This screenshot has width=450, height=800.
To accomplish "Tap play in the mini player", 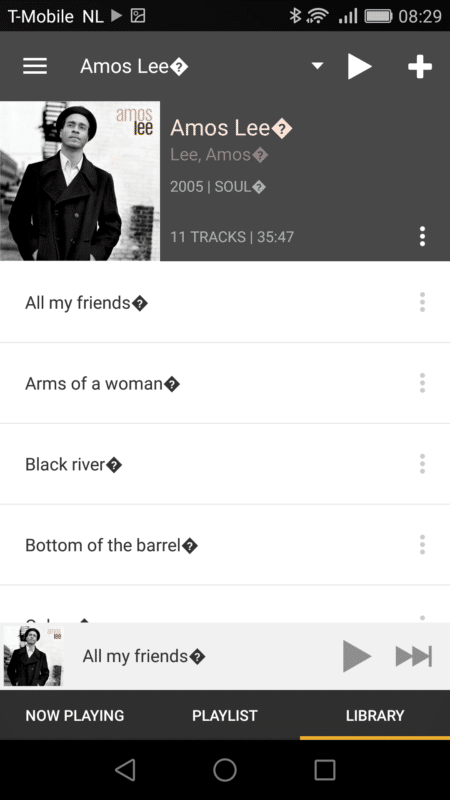I will tap(357, 656).
